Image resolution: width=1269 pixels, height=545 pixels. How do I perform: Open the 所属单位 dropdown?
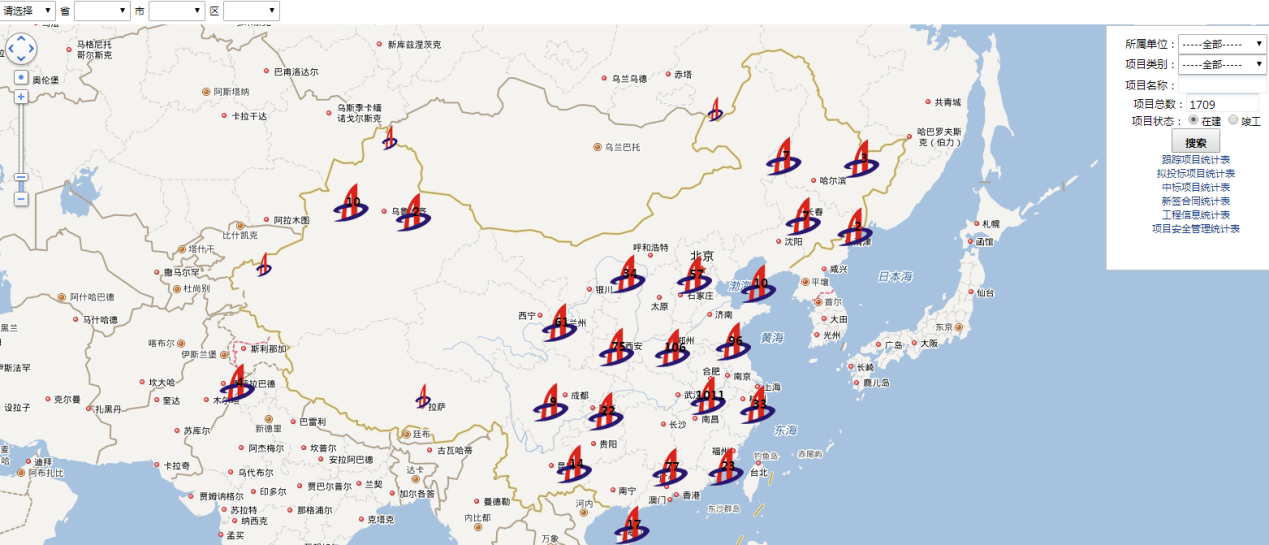tap(1222, 44)
